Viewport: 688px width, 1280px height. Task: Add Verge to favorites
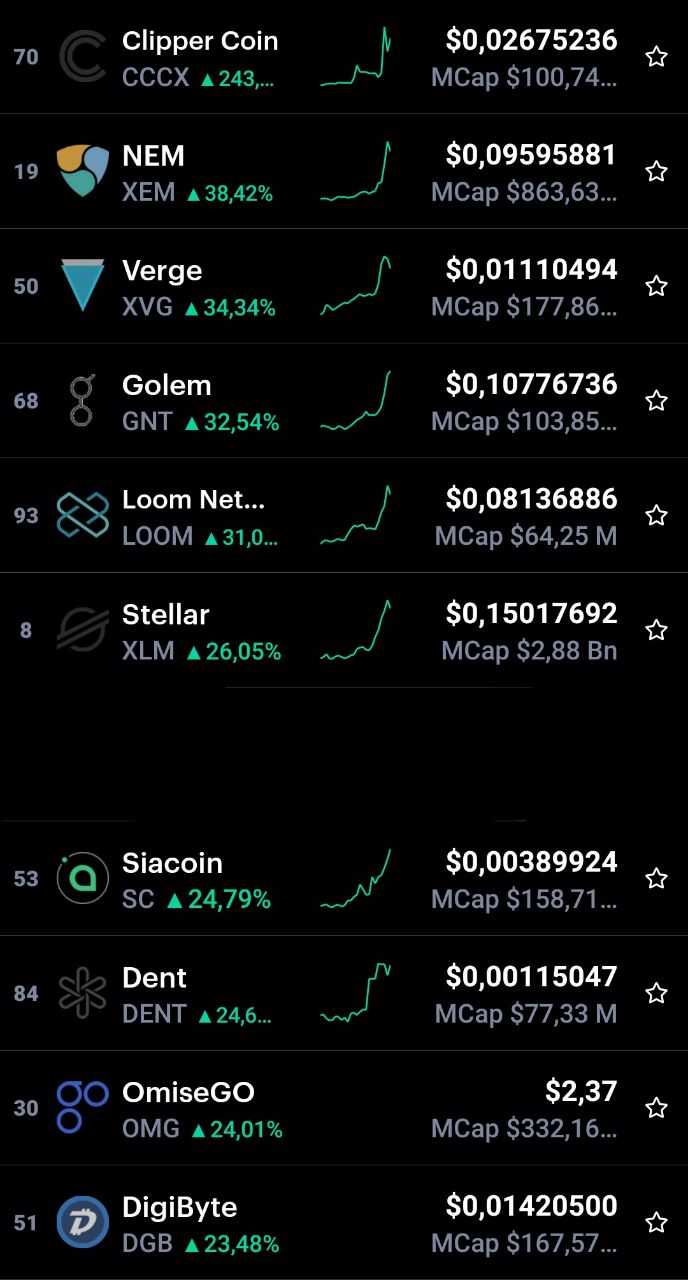[x=656, y=286]
